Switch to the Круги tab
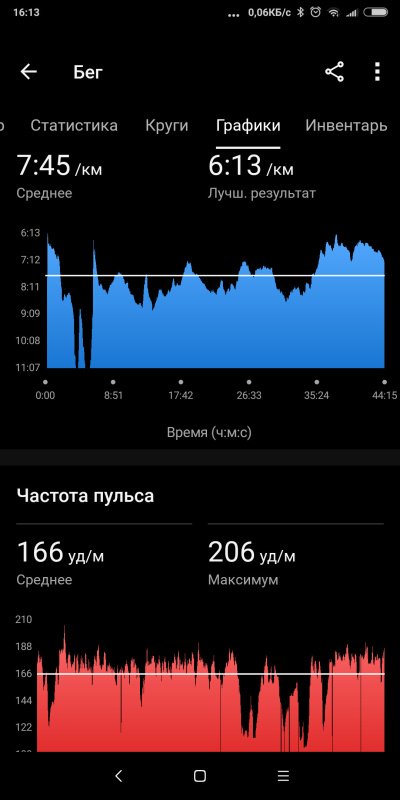This screenshot has width=400, height=800. pos(167,126)
